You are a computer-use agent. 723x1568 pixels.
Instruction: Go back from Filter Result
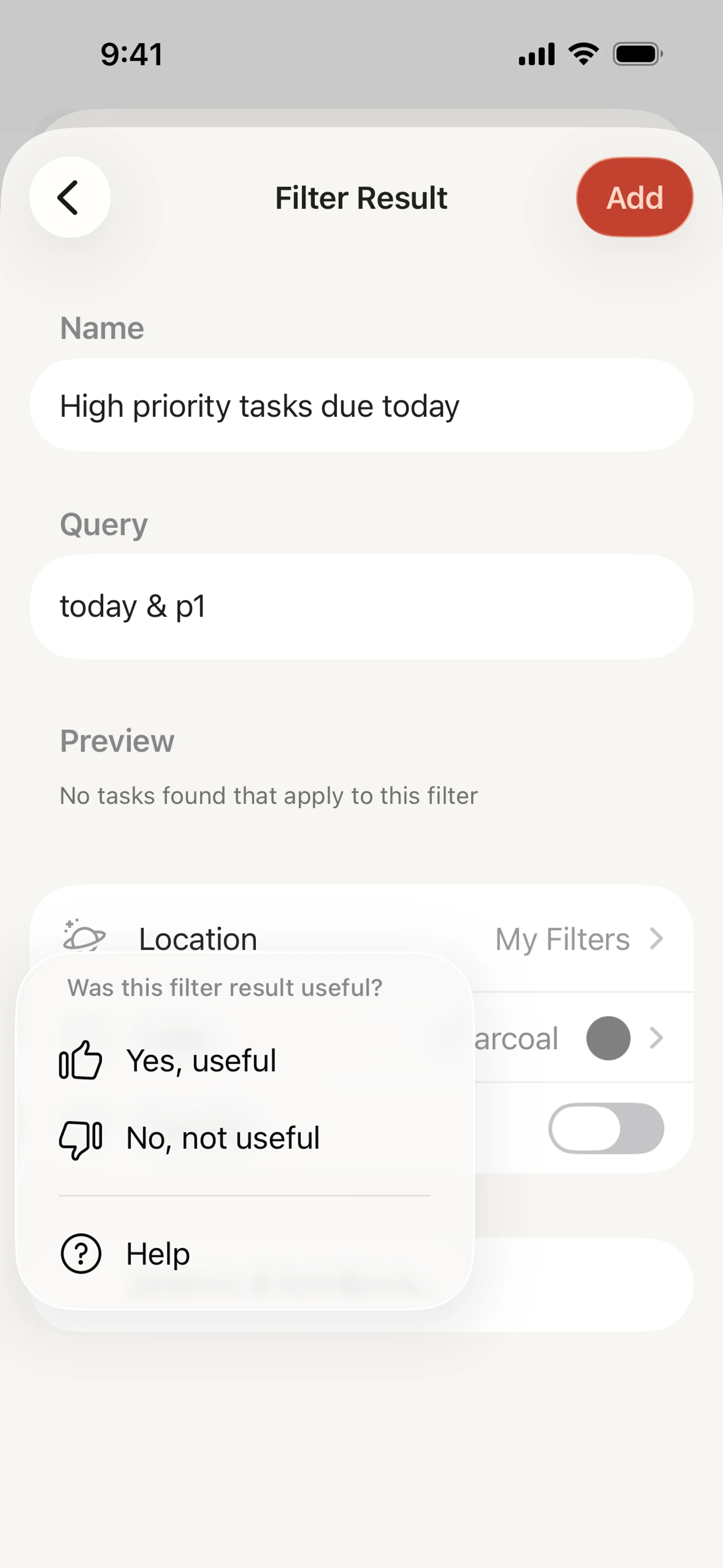click(69, 197)
